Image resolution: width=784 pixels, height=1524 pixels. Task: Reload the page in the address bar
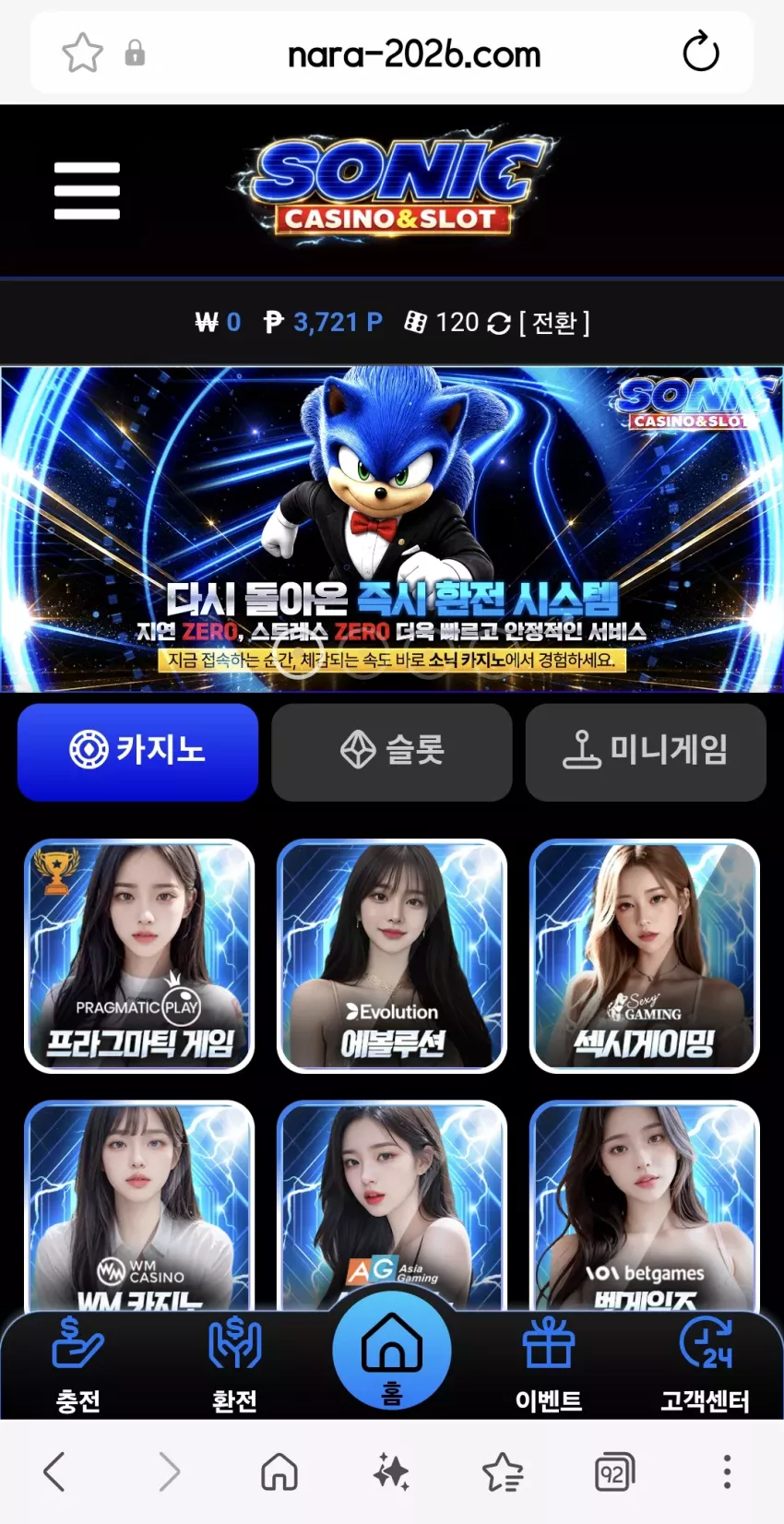[x=701, y=52]
